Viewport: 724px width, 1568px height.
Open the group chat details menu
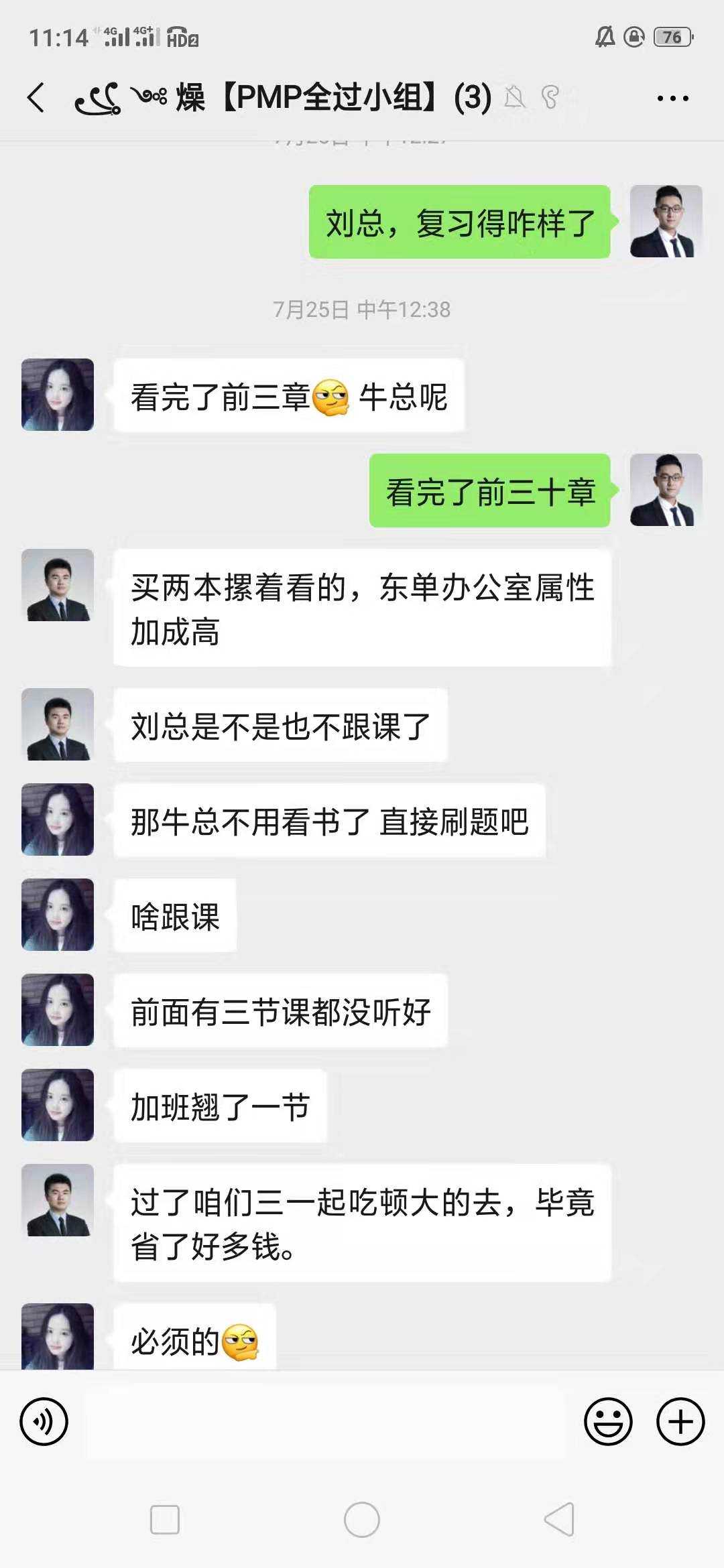coord(672,99)
